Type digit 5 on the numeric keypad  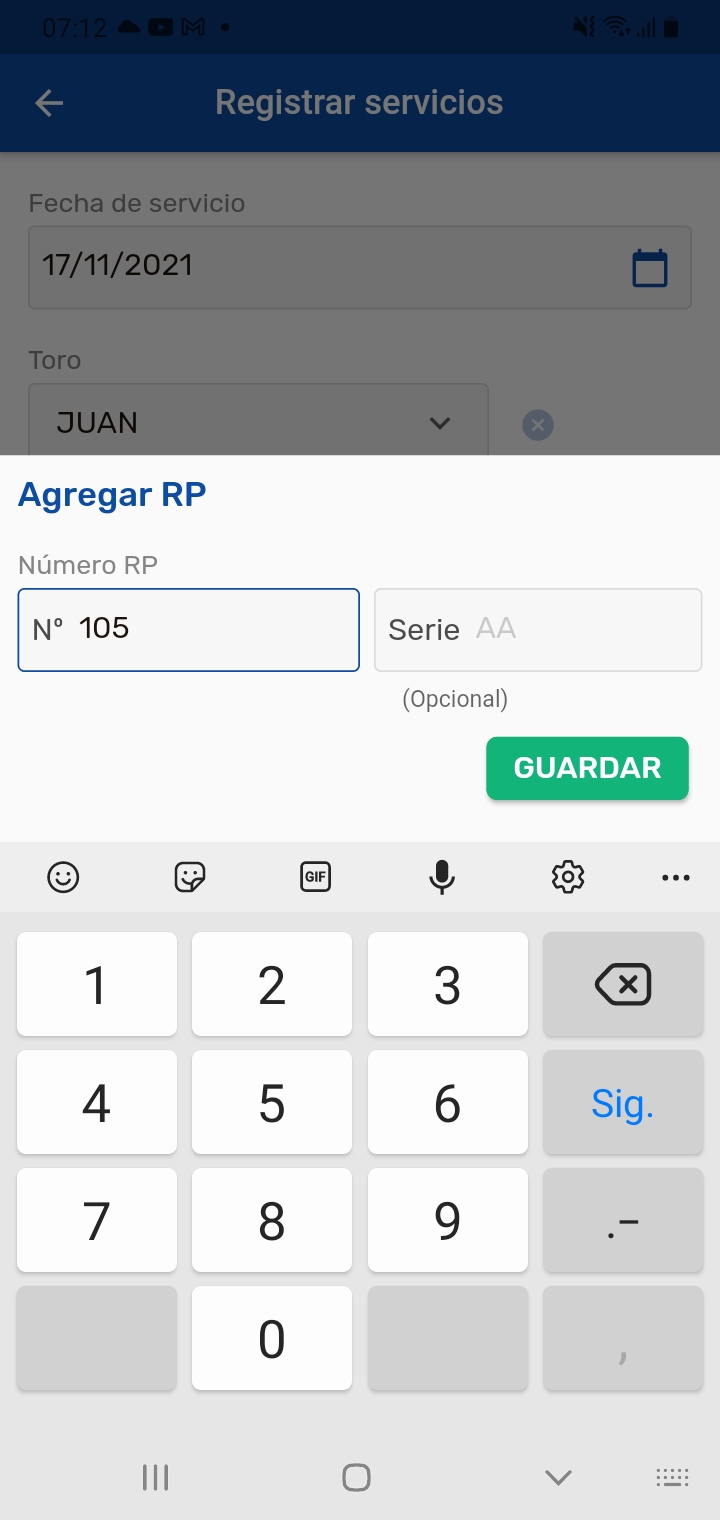pyautogui.click(x=272, y=1103)
